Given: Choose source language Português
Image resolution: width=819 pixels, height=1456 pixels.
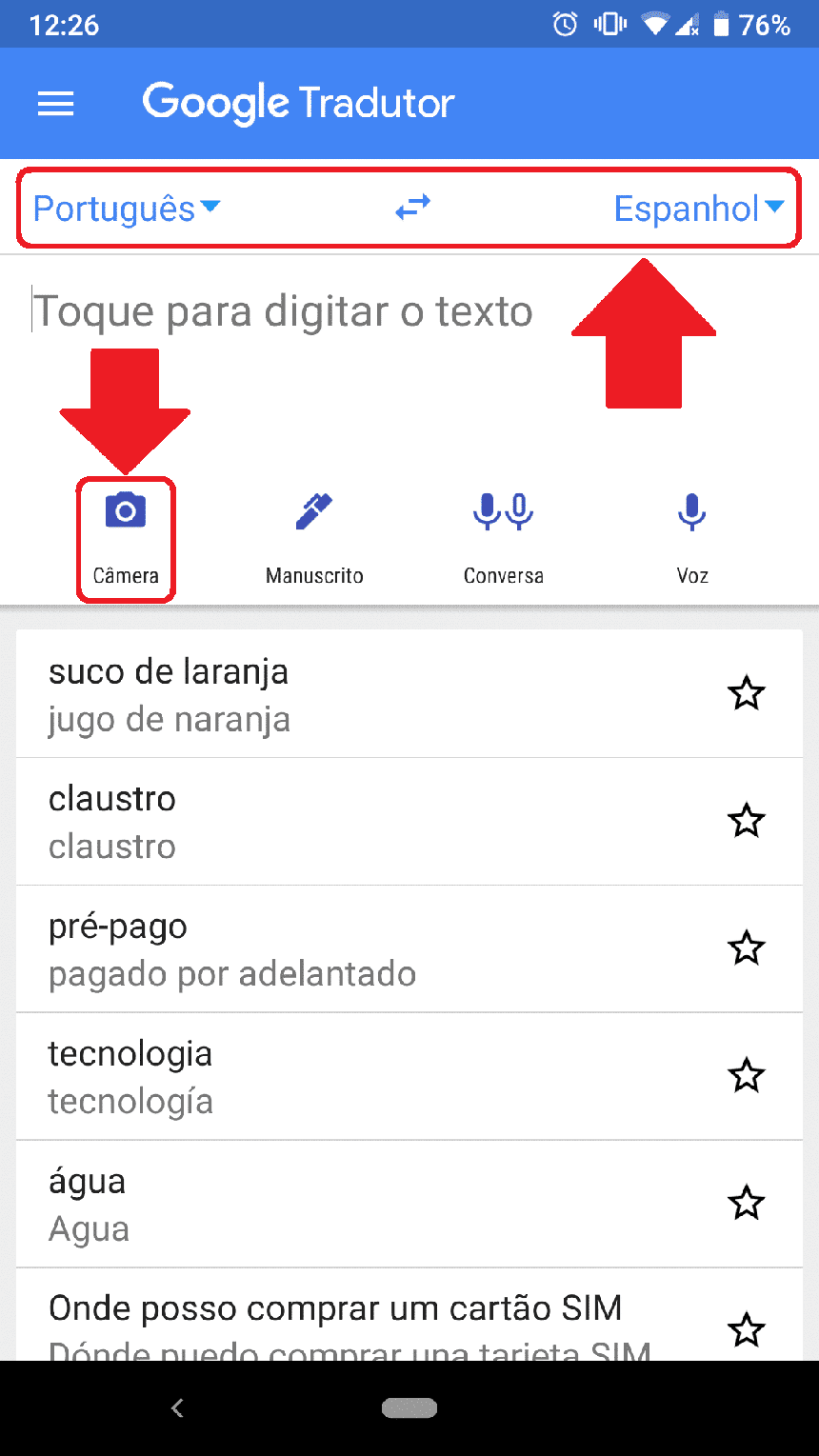Looking at the screenshot, I should (x=126, y=209).
